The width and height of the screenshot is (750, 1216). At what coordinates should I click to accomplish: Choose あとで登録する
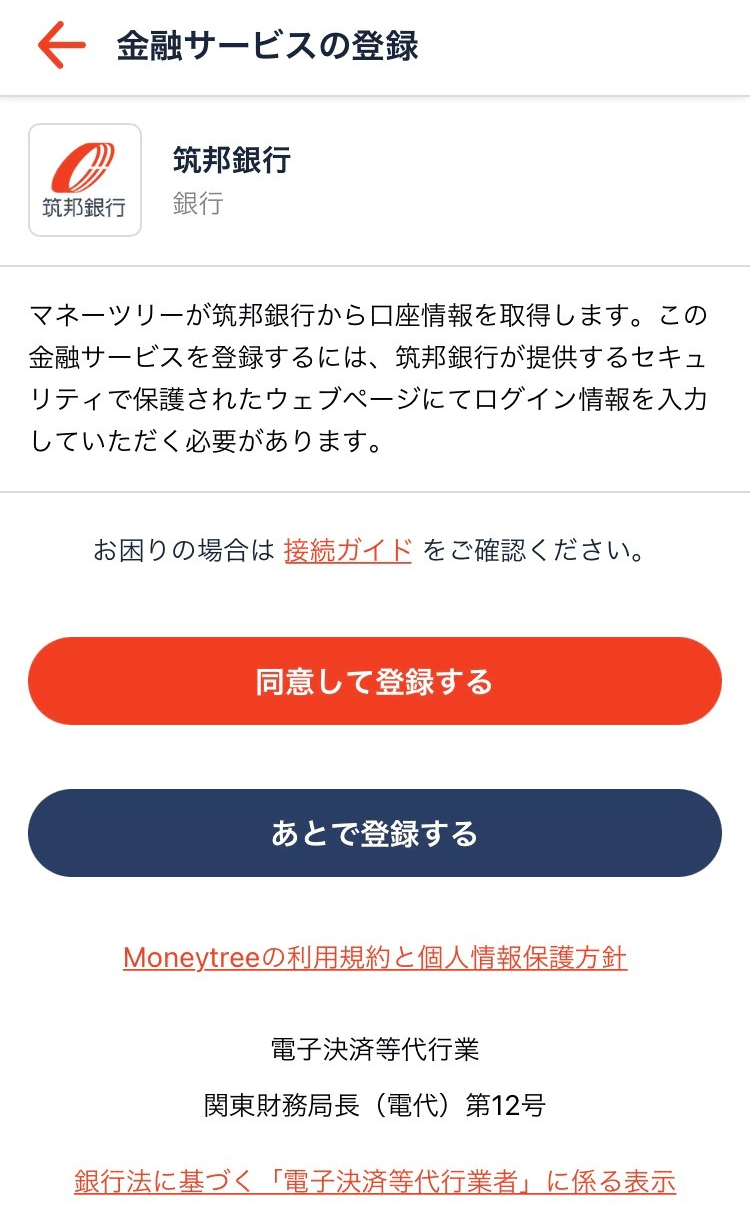(375, 833)
